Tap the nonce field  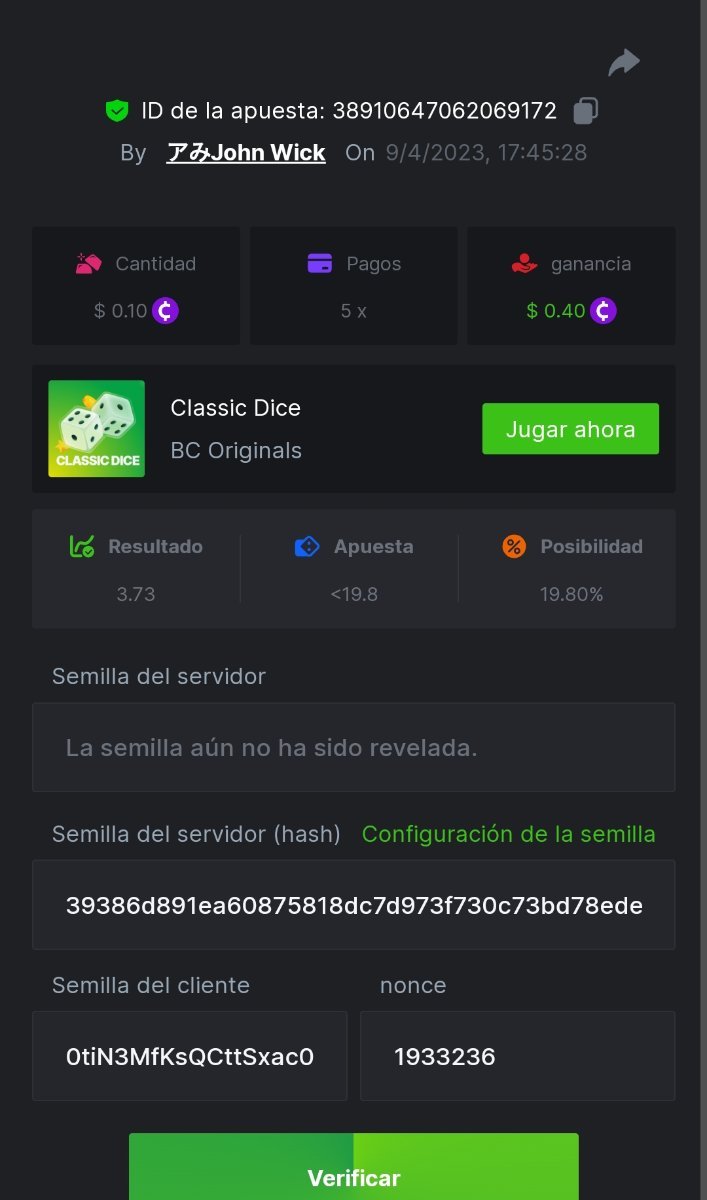click(x=517, y=1056)
